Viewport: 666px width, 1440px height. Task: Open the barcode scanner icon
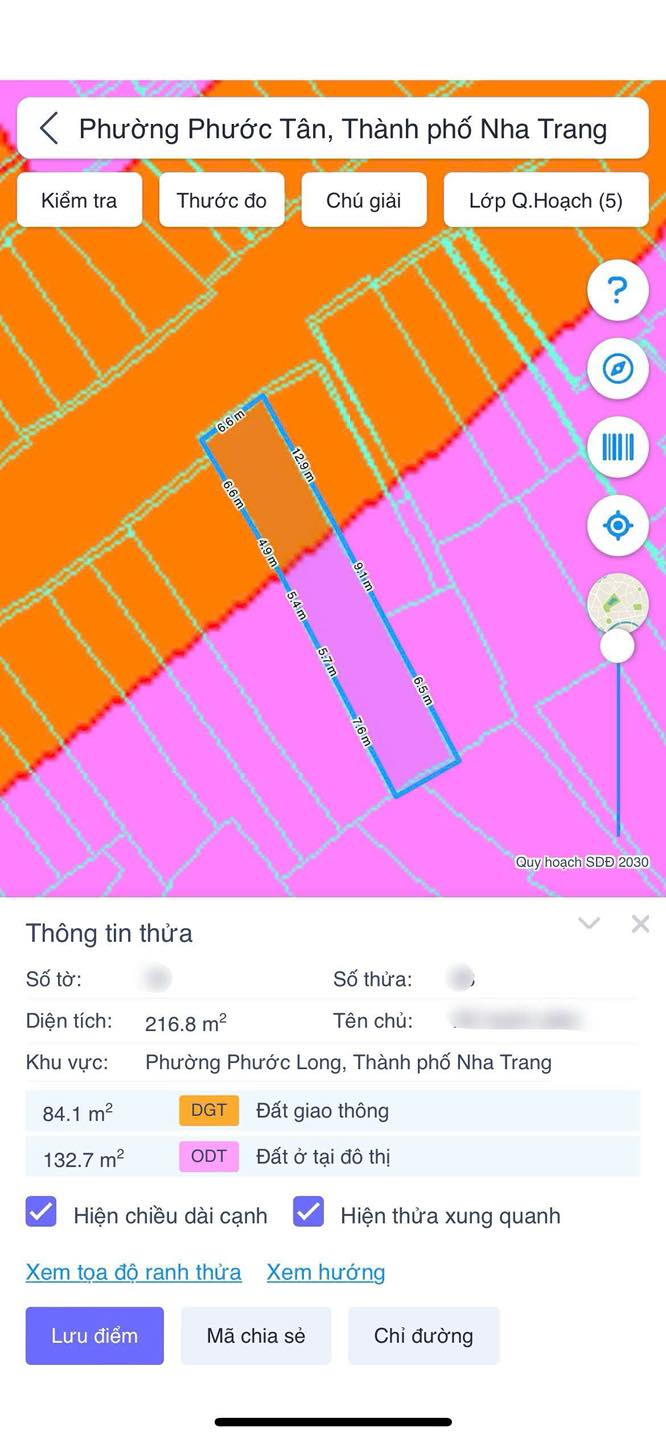tap(618, 447)
